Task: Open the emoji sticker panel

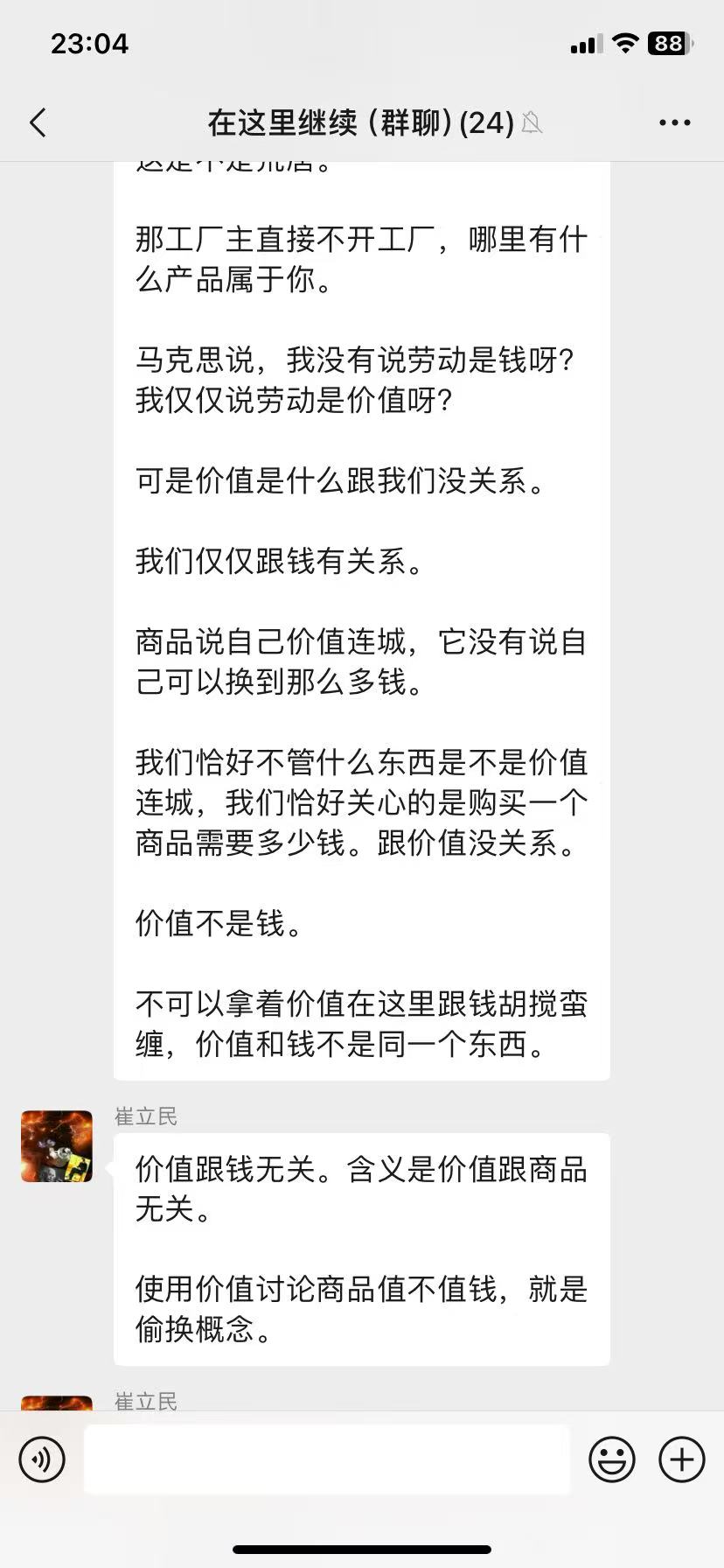Action: (x=611, y=1459)
